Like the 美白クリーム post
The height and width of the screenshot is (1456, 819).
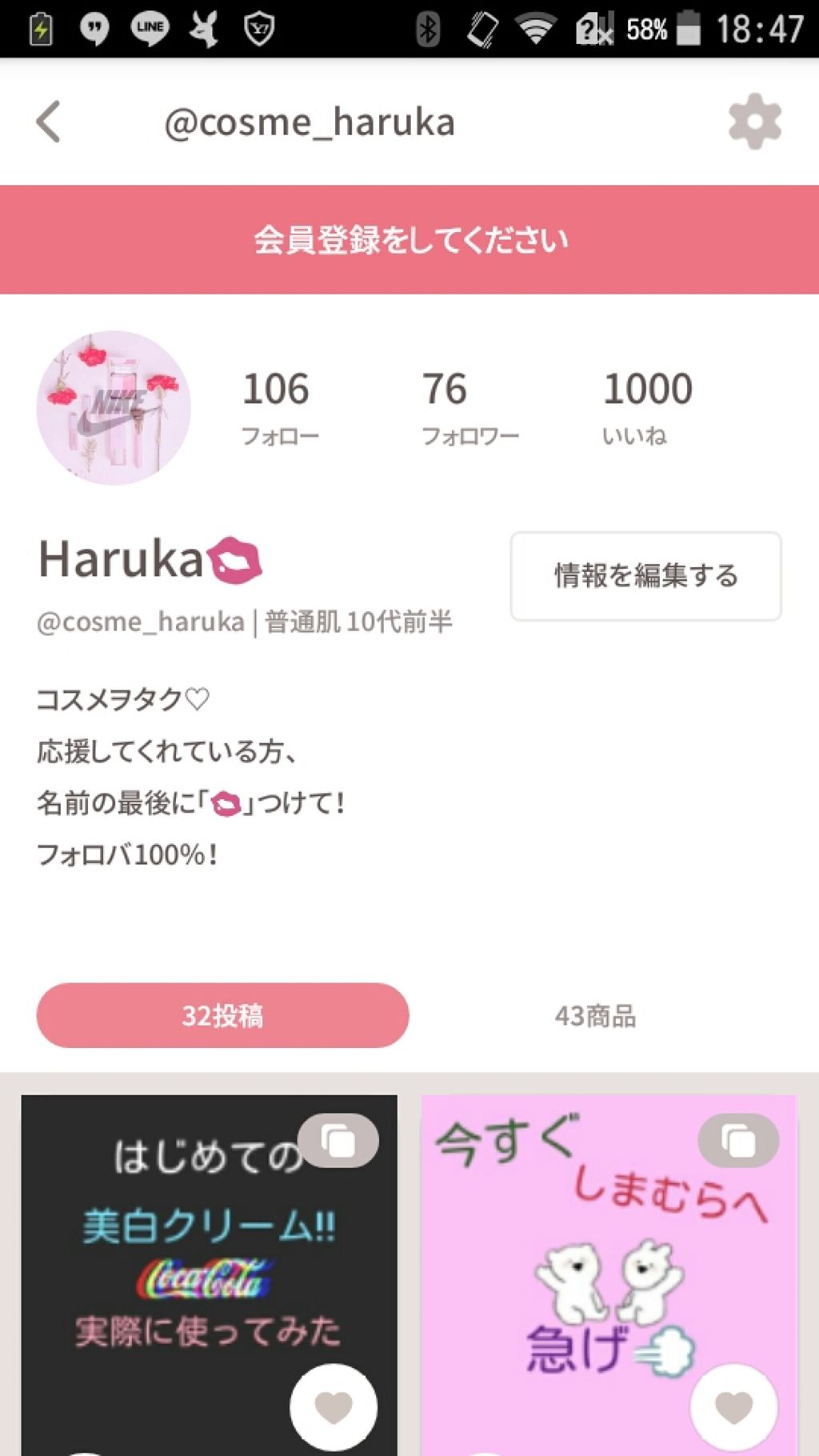click(334, 1407)
